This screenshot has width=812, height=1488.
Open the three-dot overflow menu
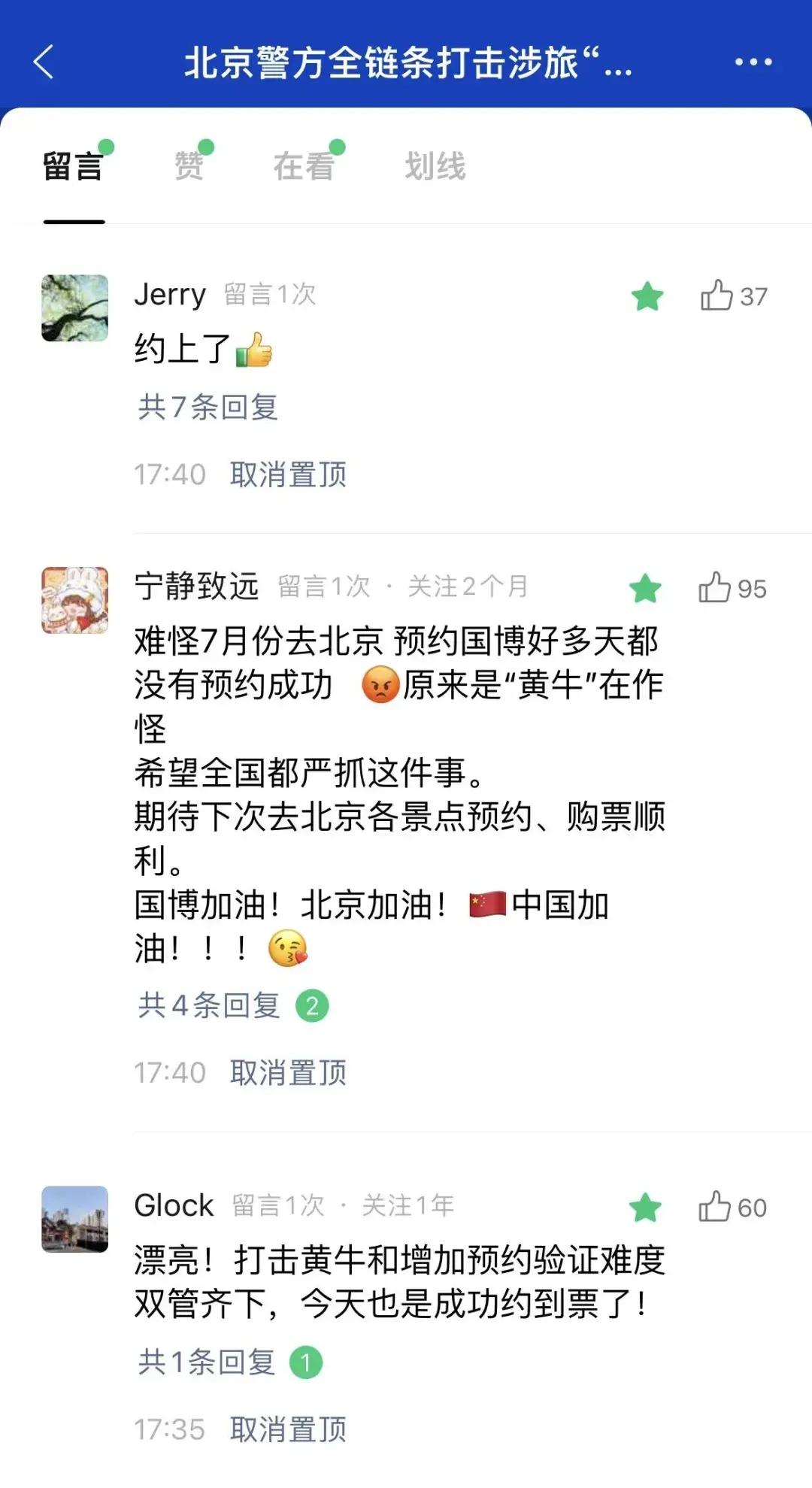coord(753,62)
